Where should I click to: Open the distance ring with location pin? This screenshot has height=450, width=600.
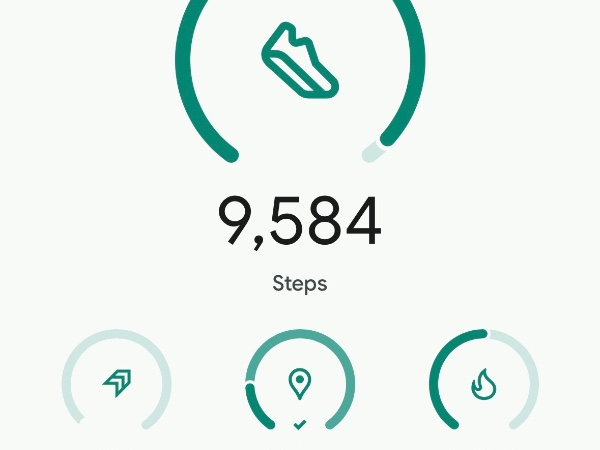[300, 382]
